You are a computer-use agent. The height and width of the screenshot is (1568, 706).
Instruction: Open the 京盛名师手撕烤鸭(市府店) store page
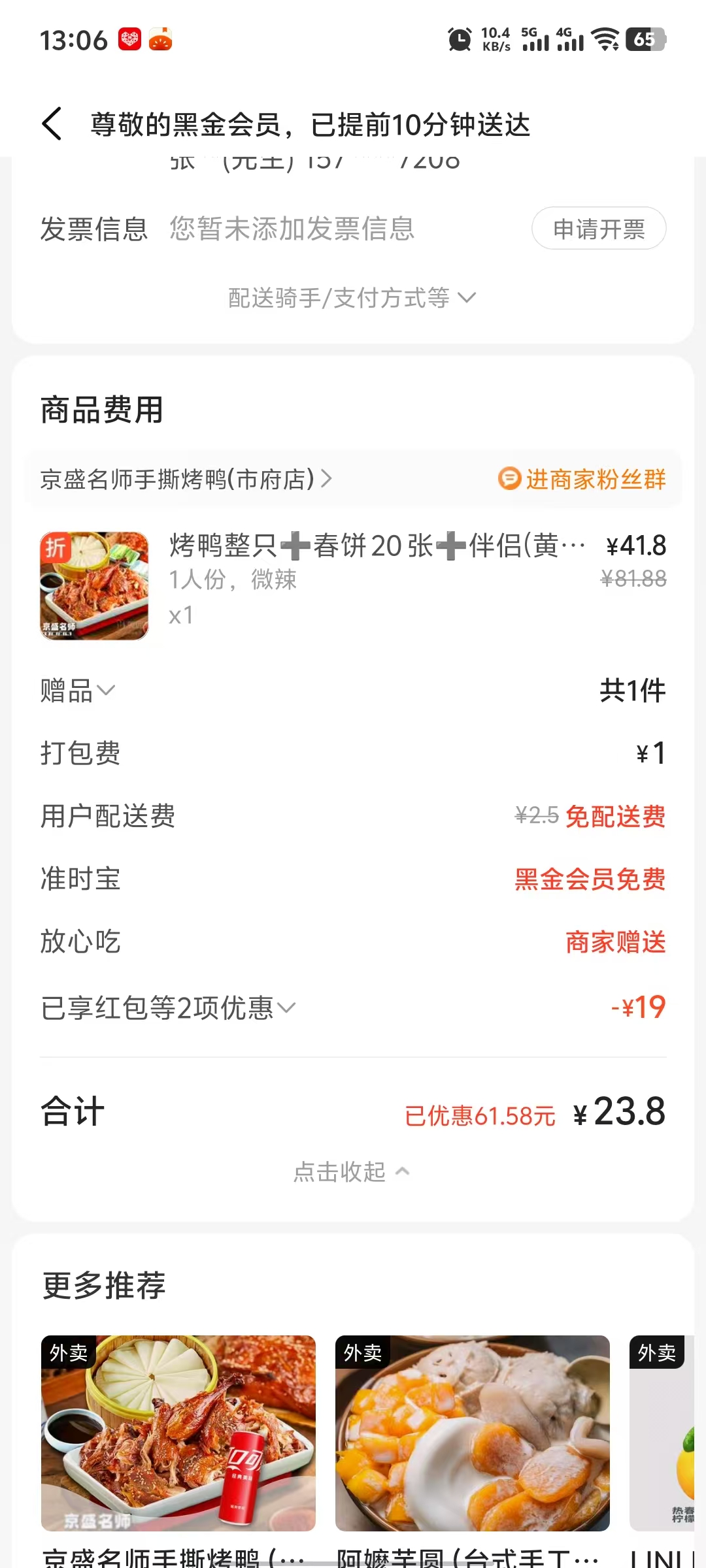coord(186,479)
